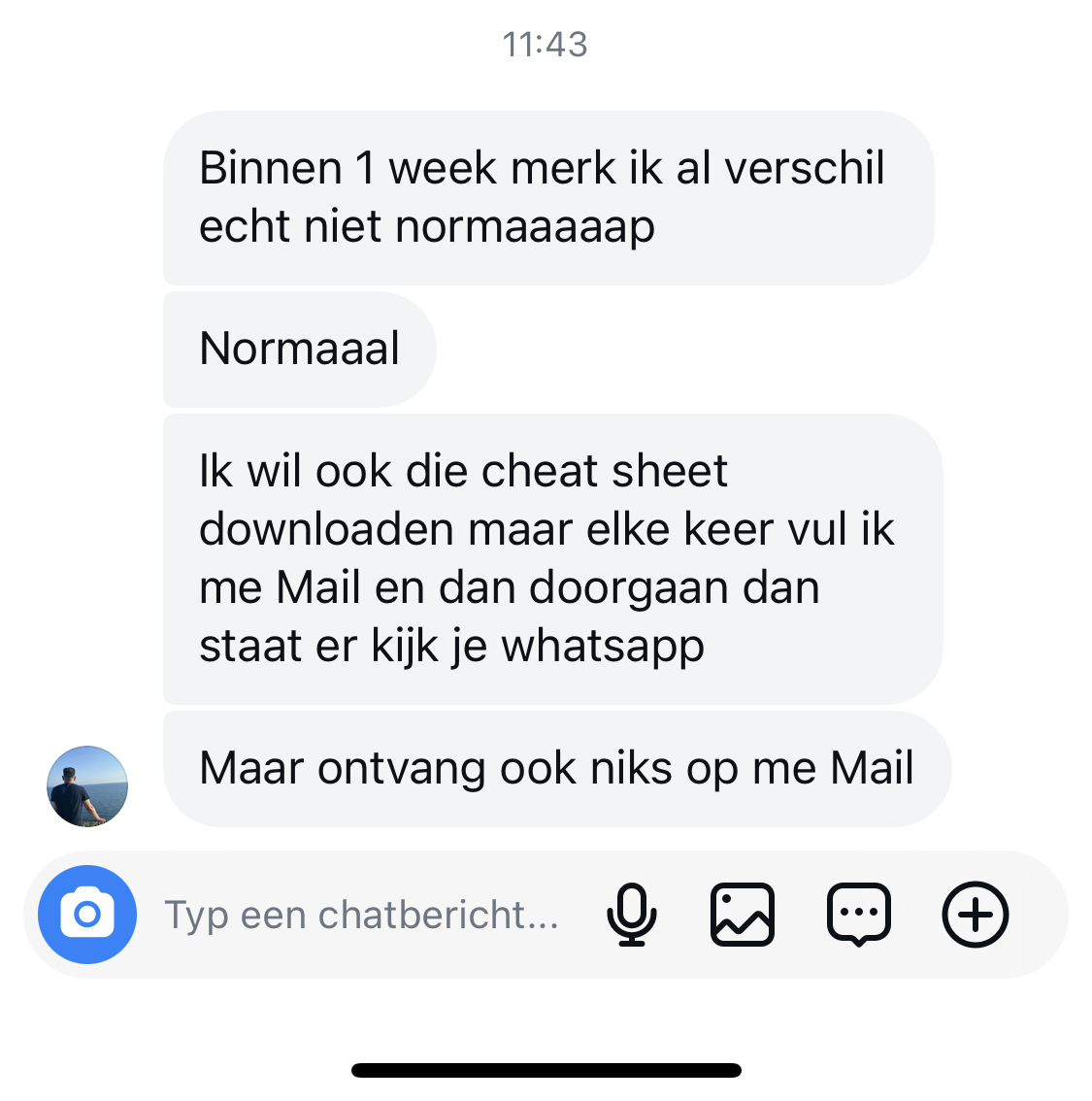The image size is (1092, 1101).
Task: Tap the chat message input field
Action: point(361,915)
